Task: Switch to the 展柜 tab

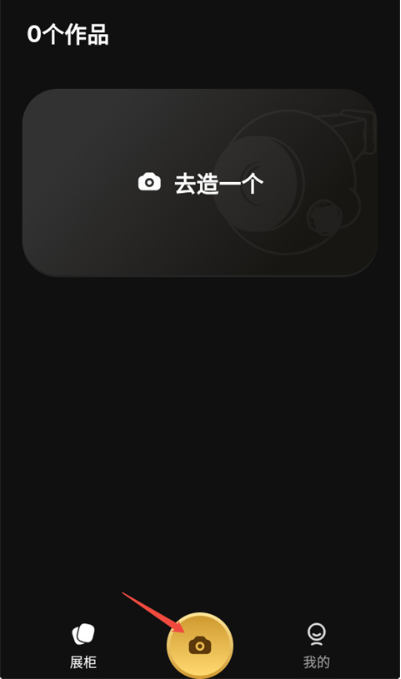Action: click(x=83, y=646)
